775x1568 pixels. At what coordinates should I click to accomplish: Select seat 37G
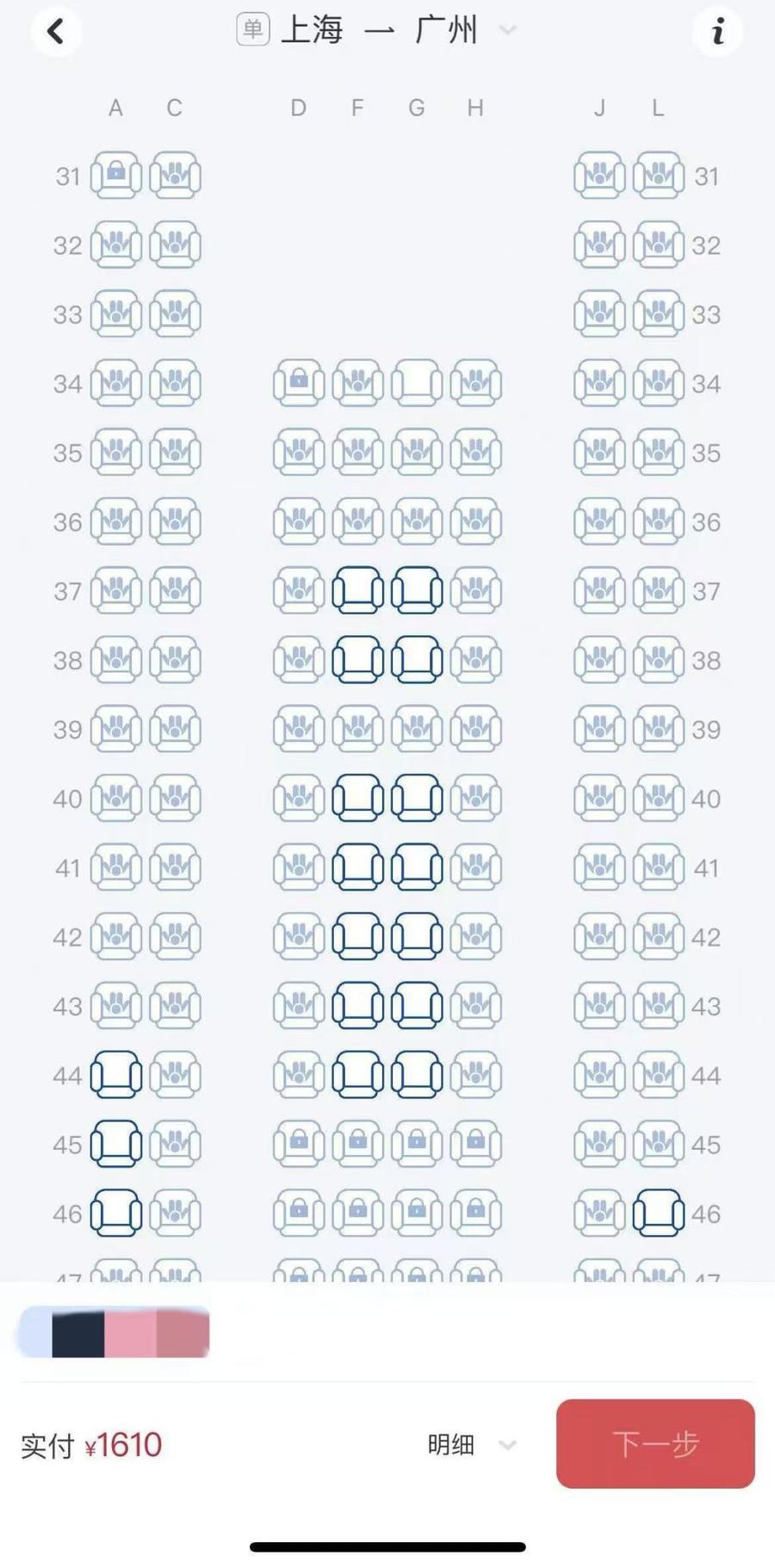pos(417,591)
